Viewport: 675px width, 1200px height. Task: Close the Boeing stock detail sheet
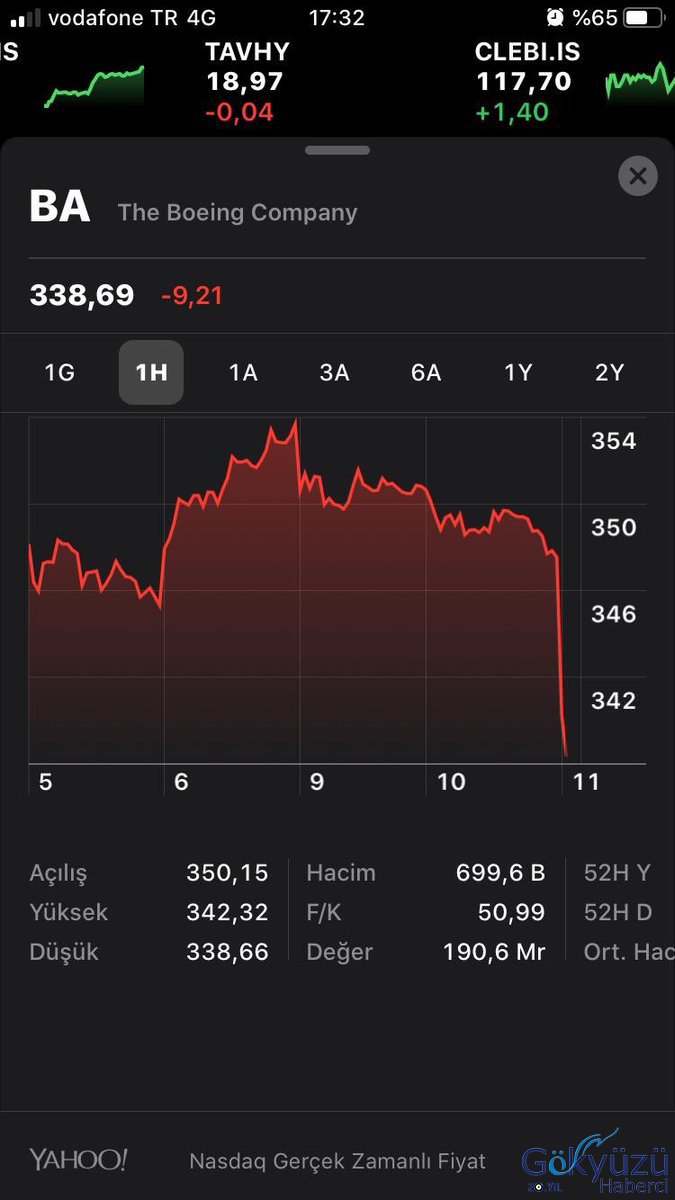coord(638,177)
